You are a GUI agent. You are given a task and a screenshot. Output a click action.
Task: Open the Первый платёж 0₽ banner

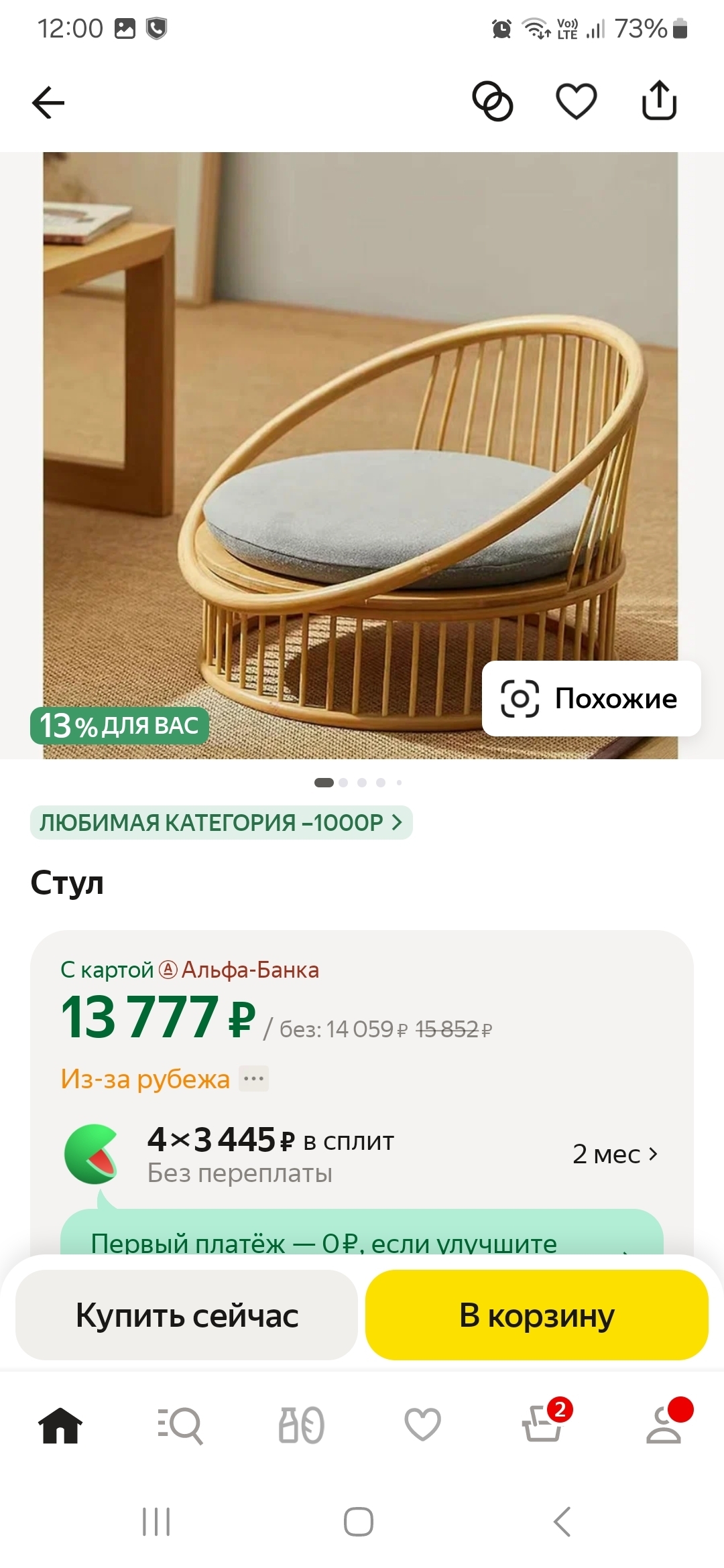pos(362,1238)
